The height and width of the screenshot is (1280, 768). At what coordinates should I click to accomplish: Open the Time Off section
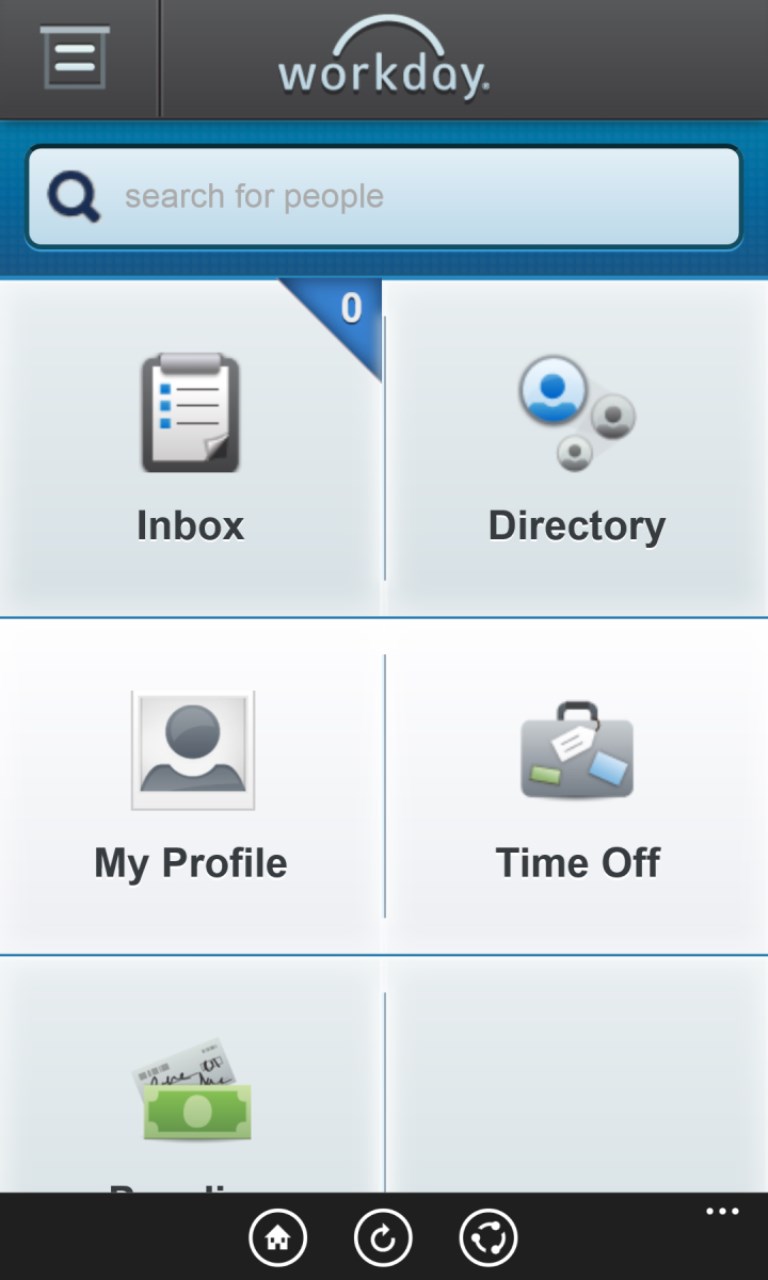576,780
